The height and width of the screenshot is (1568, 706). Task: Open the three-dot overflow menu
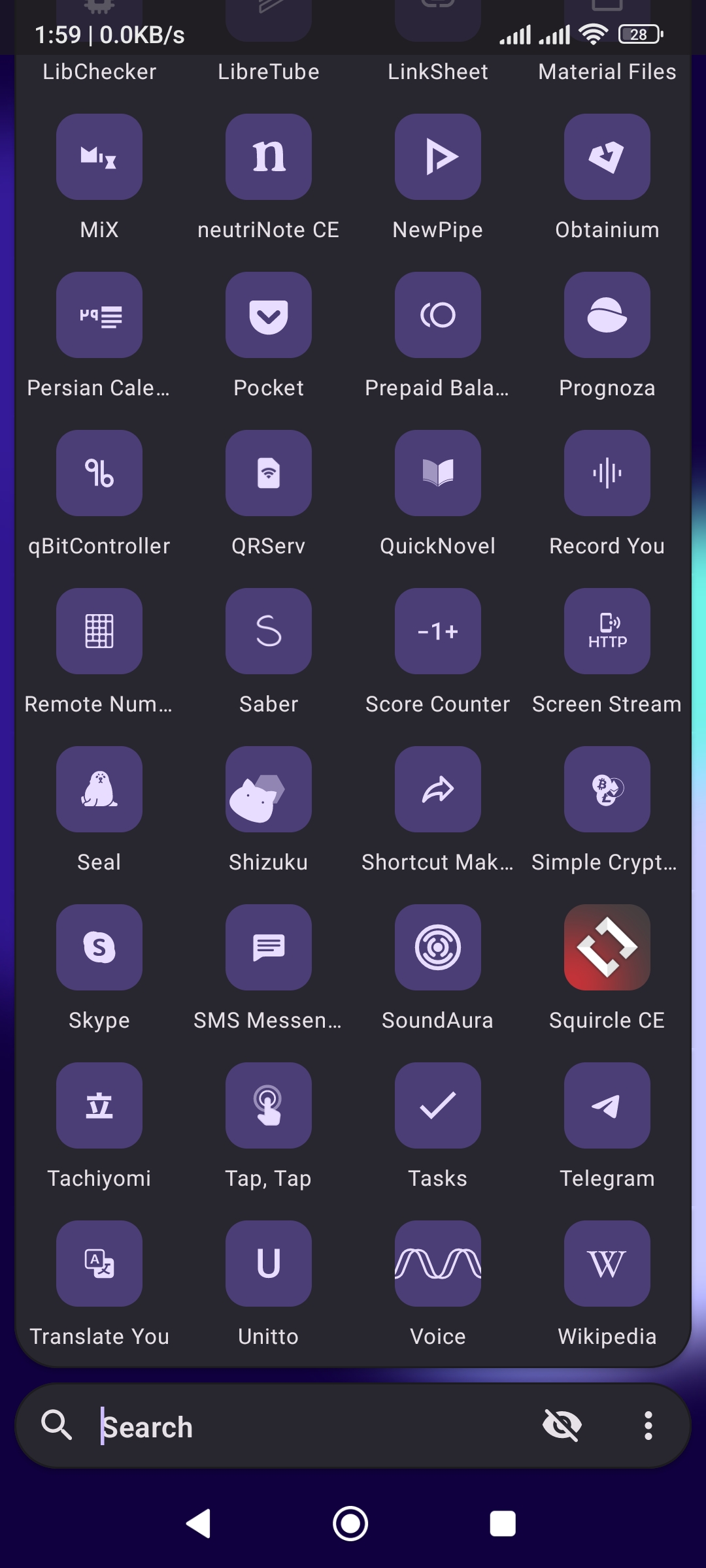pos(648,1426)
